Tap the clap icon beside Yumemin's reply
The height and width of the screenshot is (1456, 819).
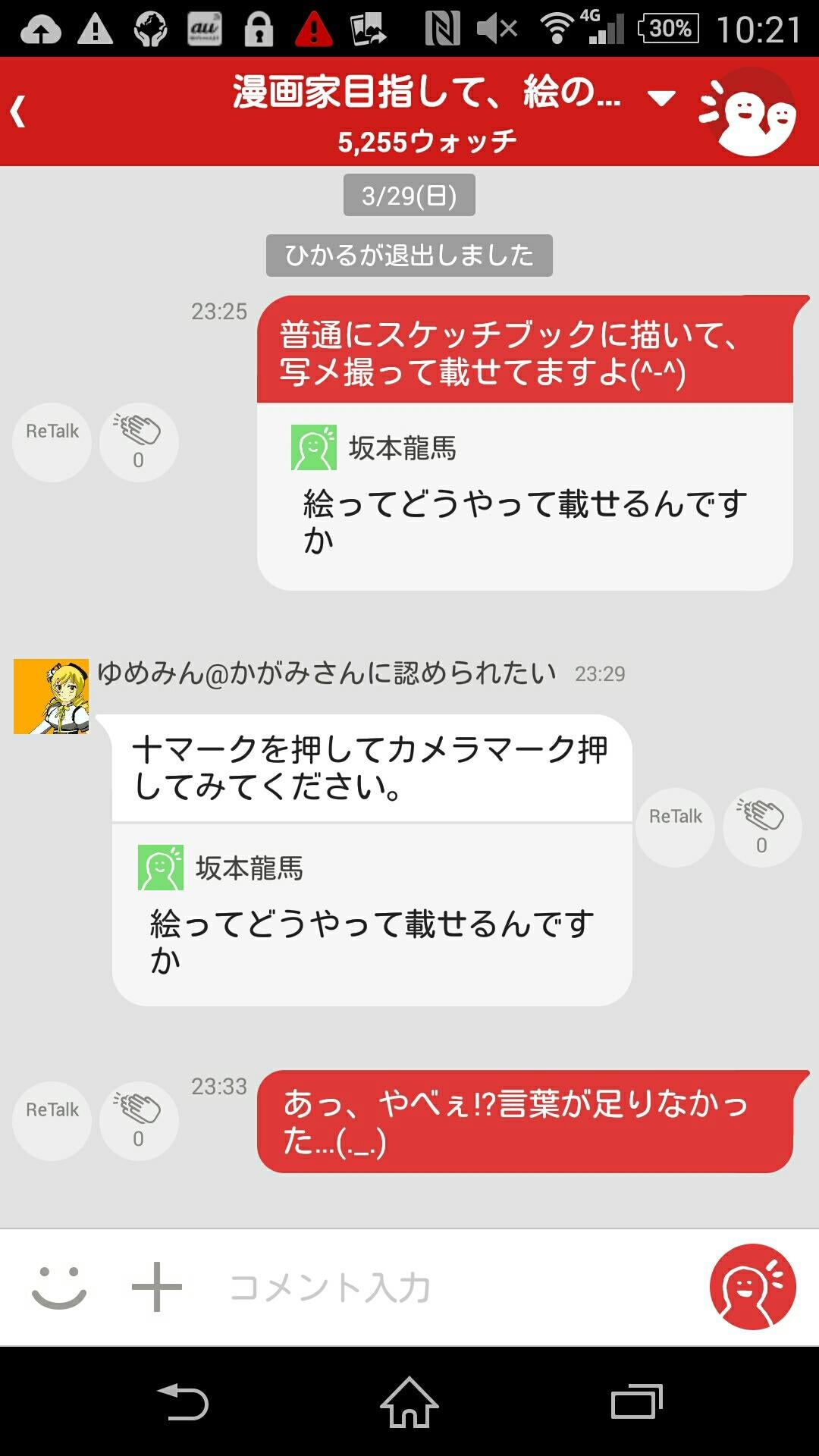click(761, 825)
